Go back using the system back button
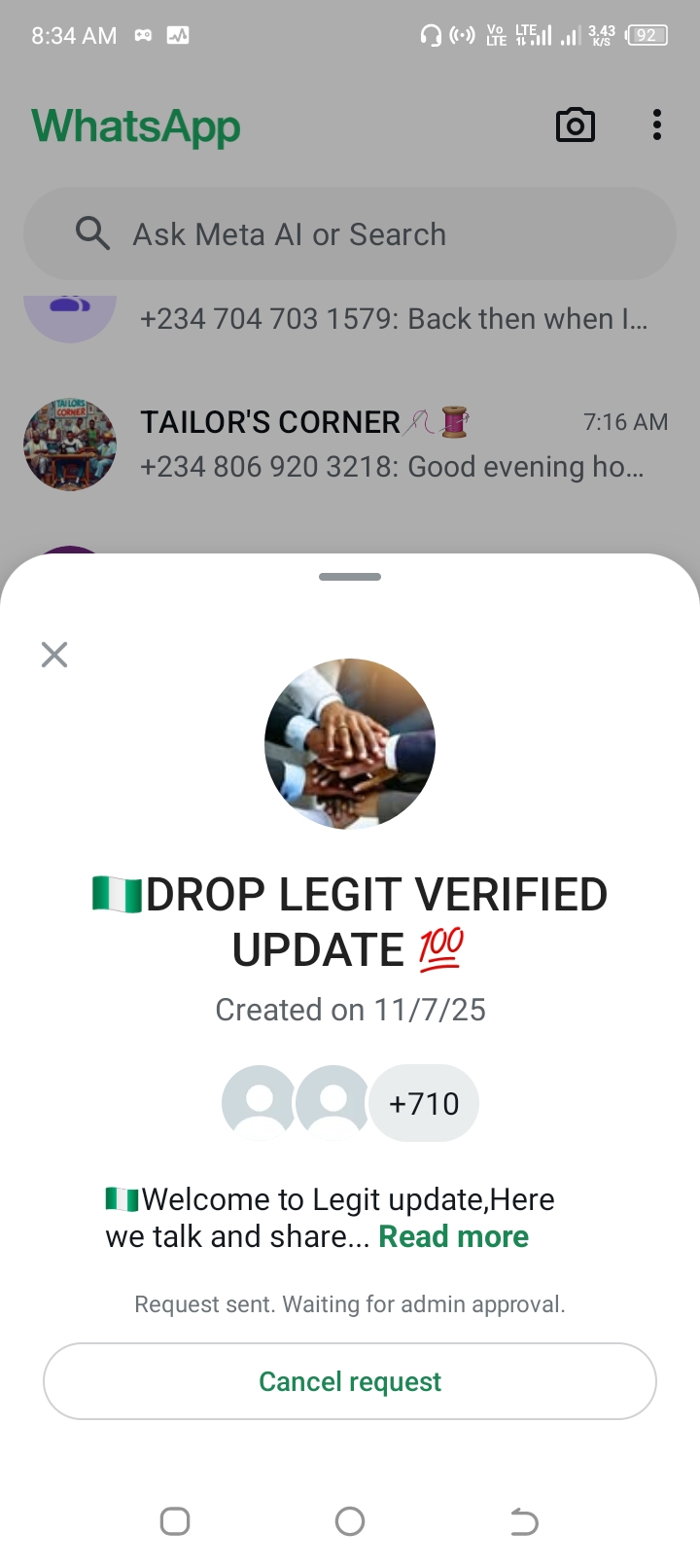The width and height of the screenshot is (700, 1568). pos(524,1521)
